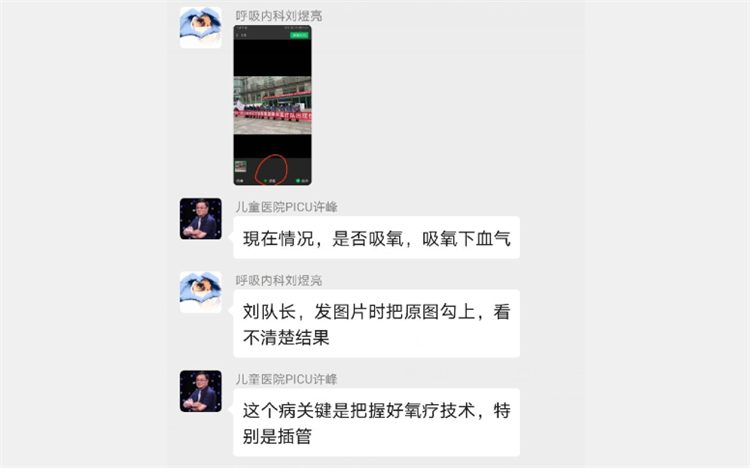This screenshot has width=750, height=468.
Task: Open 刘煜亮's avatar beside the image message
Action: coord(200,27)
